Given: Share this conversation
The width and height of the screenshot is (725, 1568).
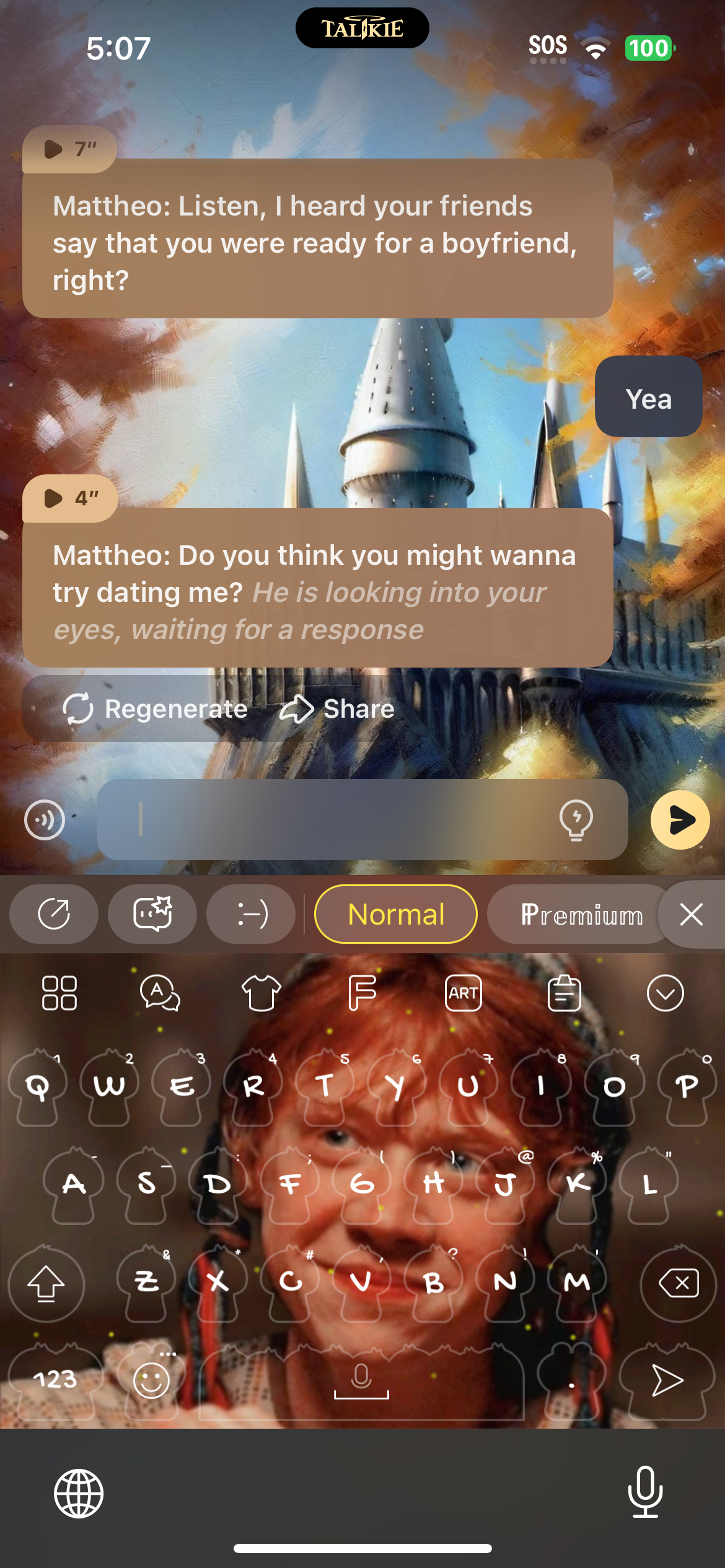Looking at the screenshot, I should (x=338, y=708).
